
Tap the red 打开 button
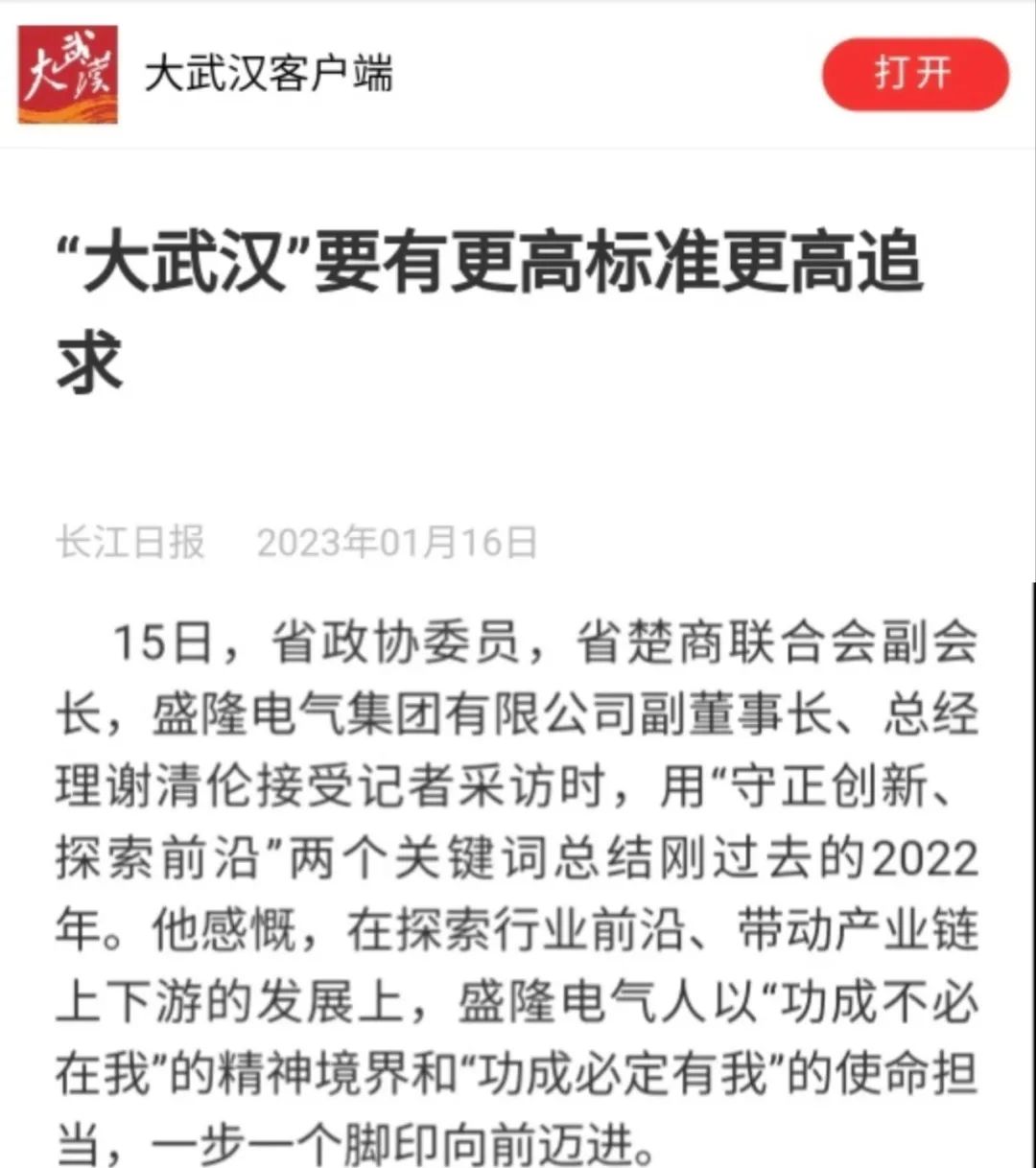pyautogui.click(x=914, y=74)
